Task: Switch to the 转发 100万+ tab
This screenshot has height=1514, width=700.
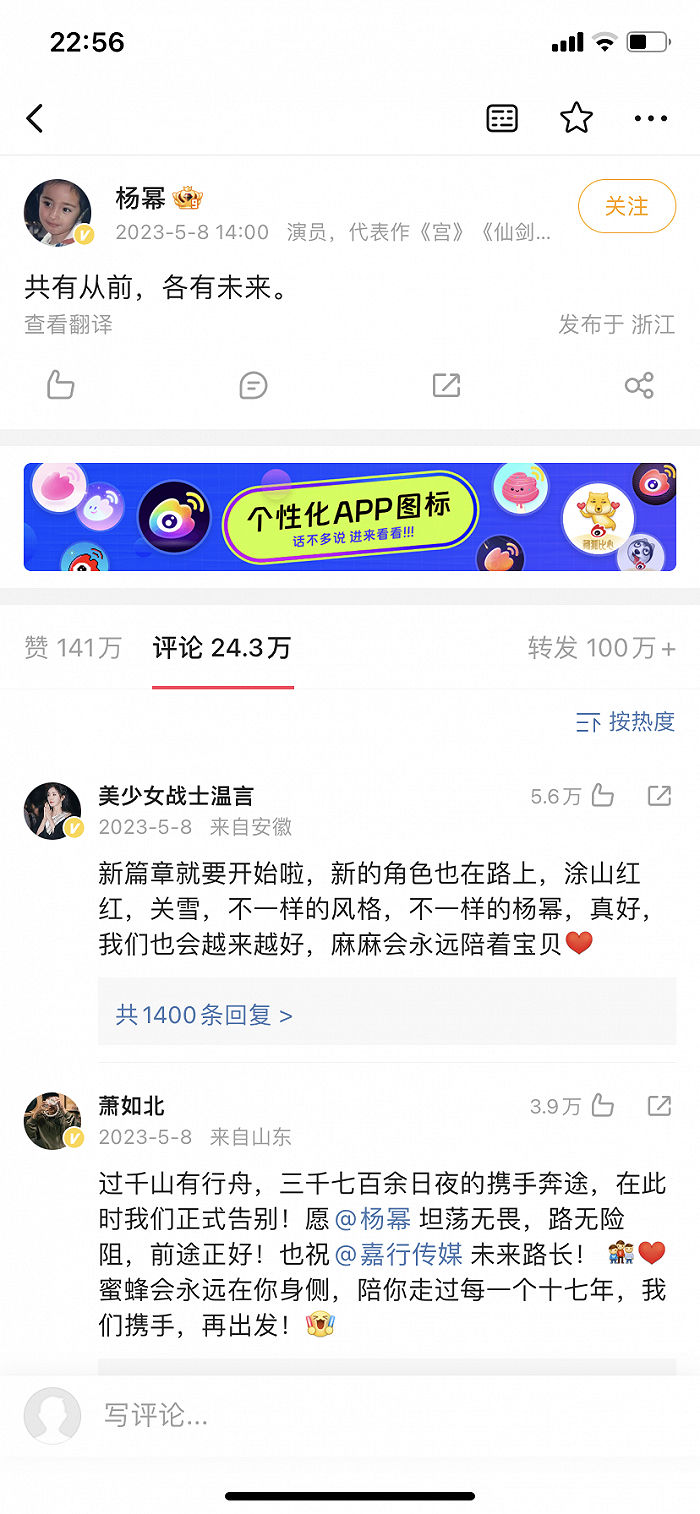Action: point(602,648)
